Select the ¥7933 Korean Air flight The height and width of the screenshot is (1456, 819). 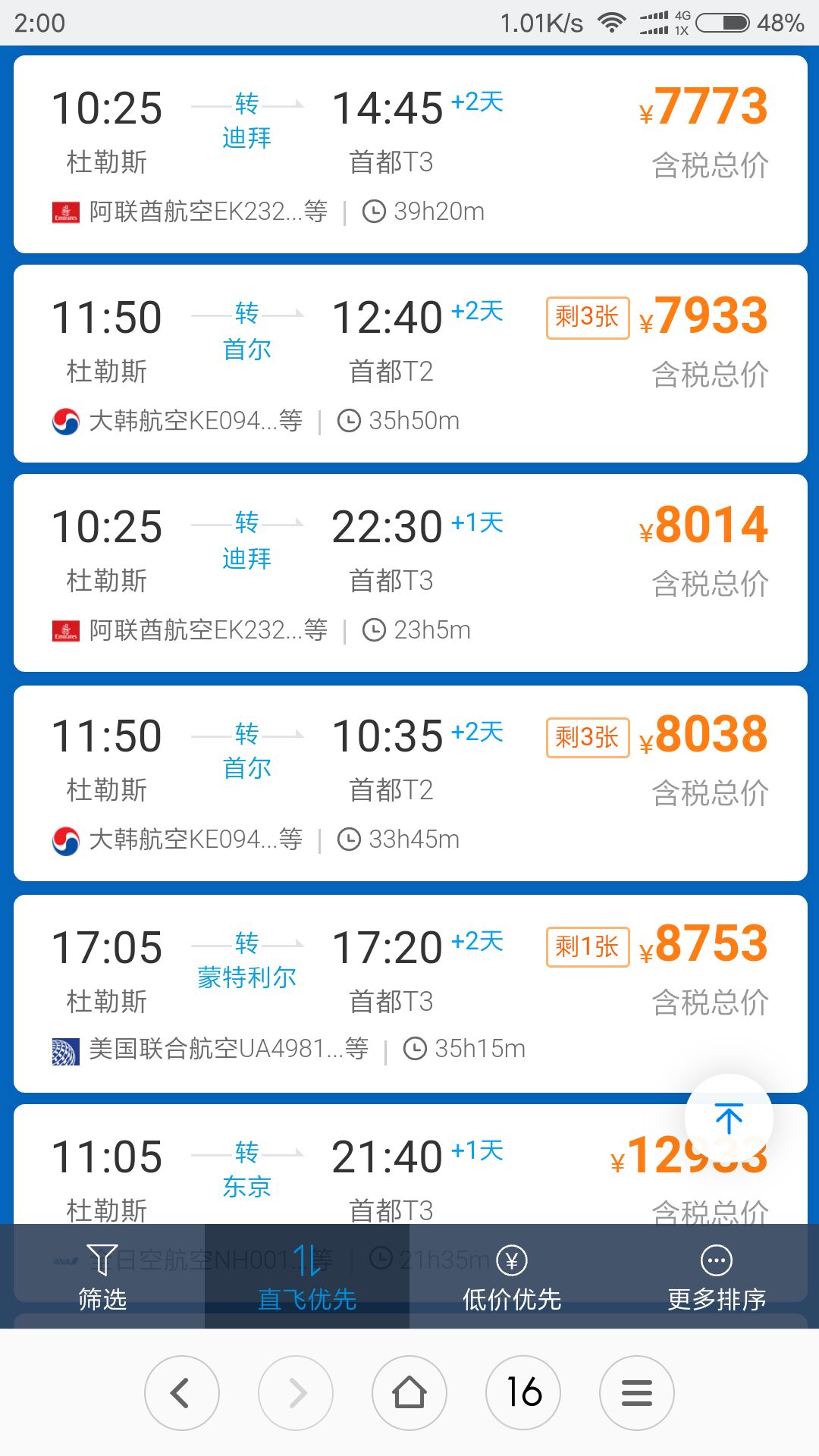coord(410,363)
